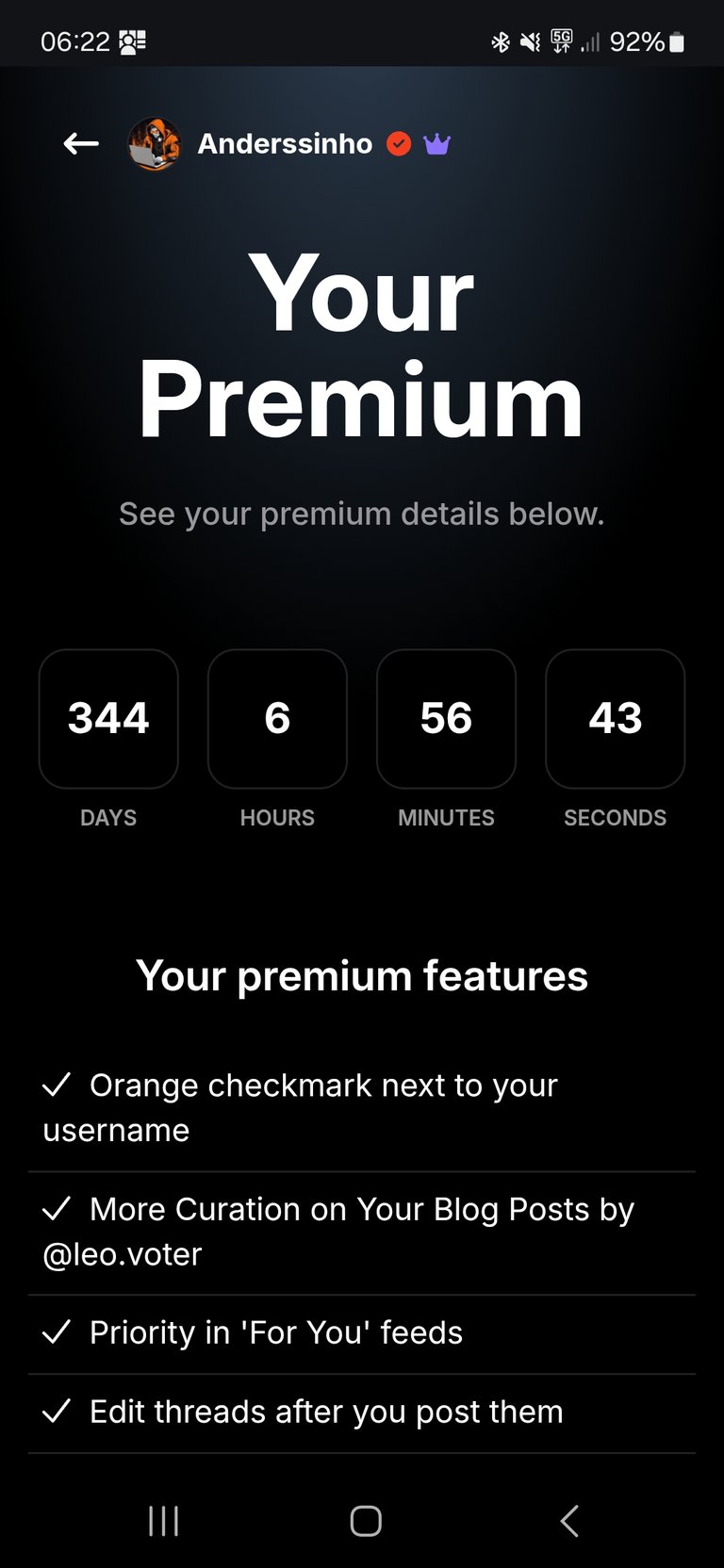Open Anderssinho's profile avatar

coord(155,144)
